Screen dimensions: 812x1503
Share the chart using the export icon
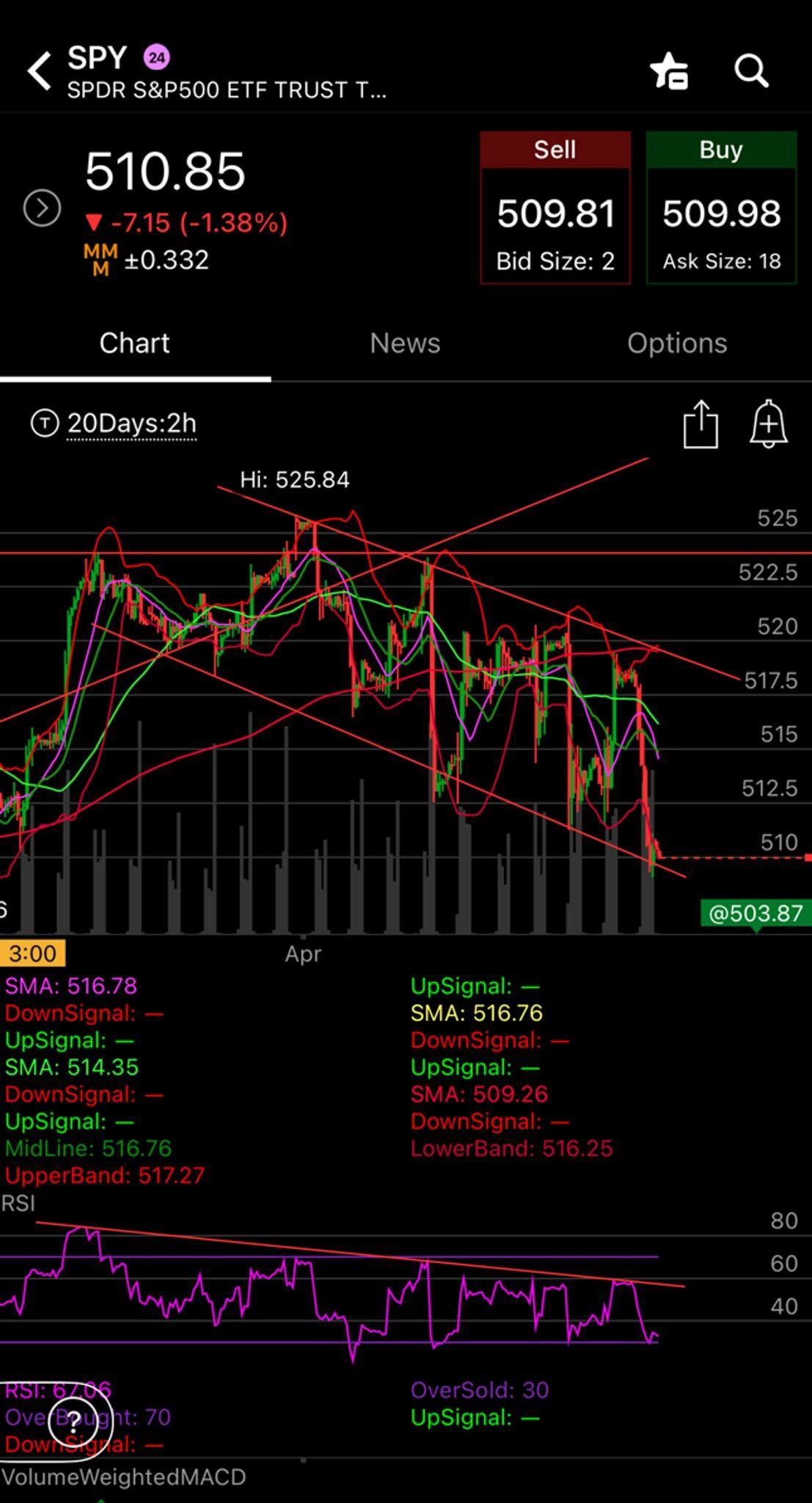701,423
